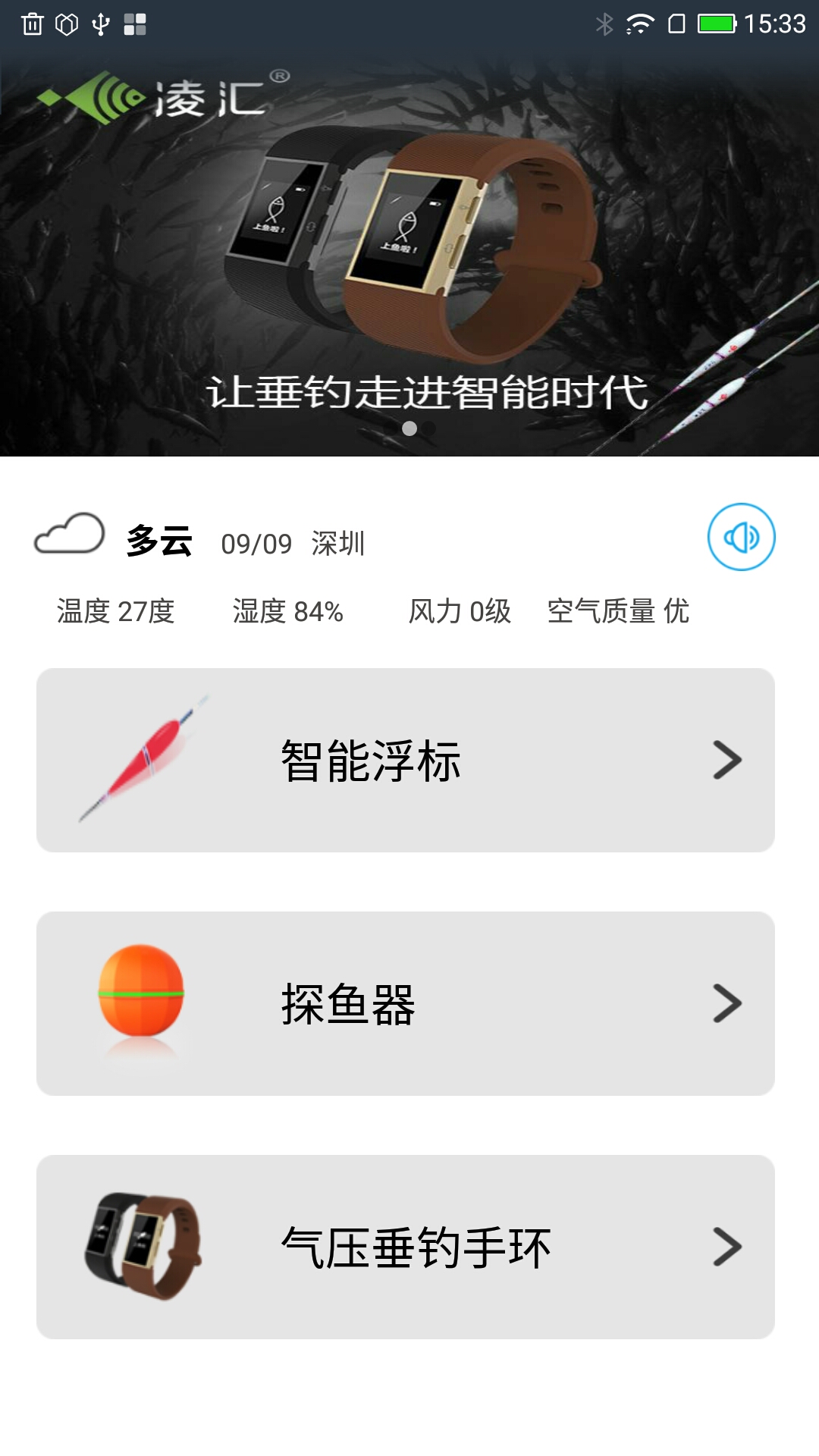
Task: Tap the 湿度 84% humidity reading
Action: 287,611
